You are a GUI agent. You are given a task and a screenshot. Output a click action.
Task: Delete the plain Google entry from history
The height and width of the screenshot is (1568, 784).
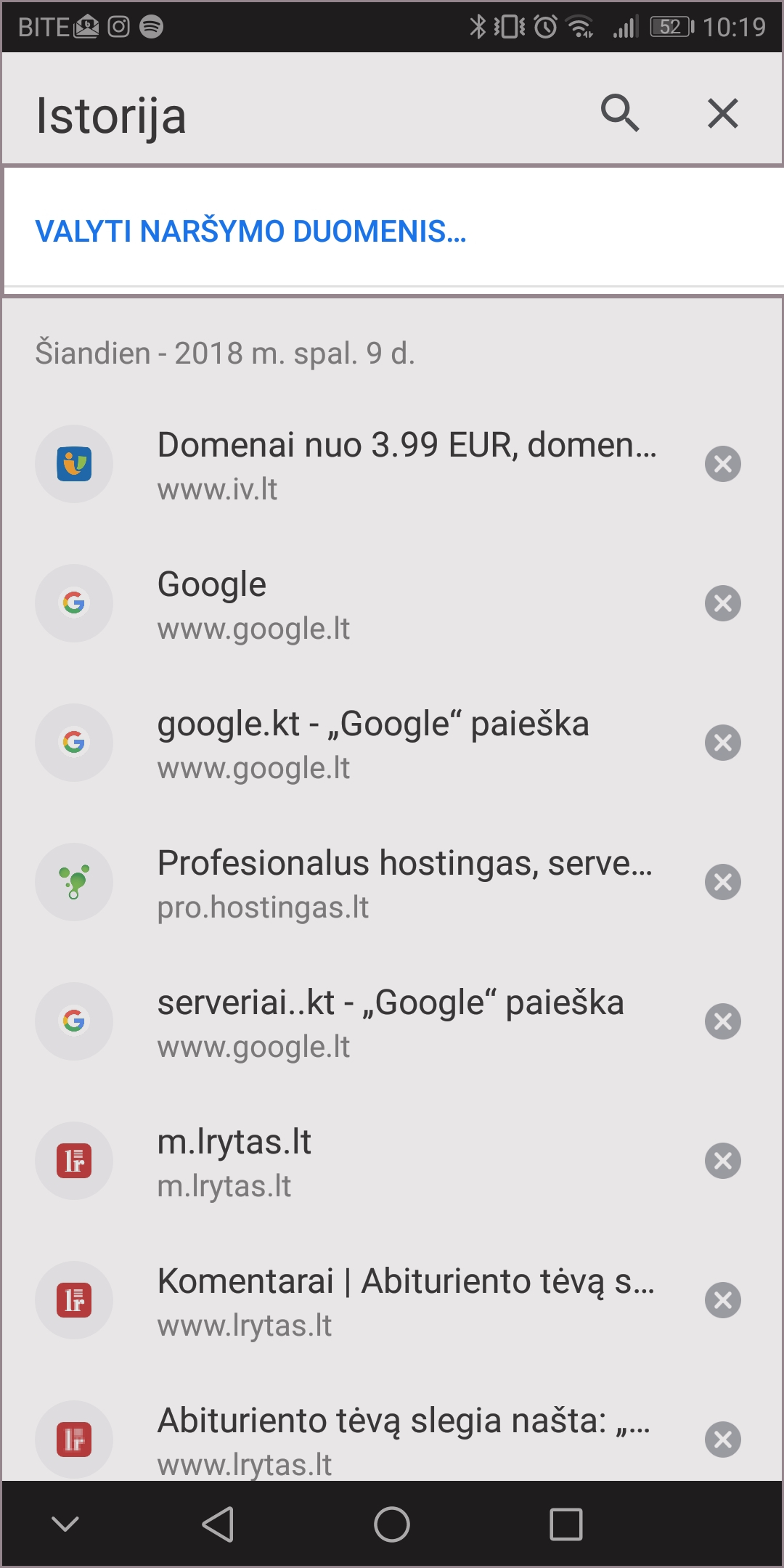point(722,603)
